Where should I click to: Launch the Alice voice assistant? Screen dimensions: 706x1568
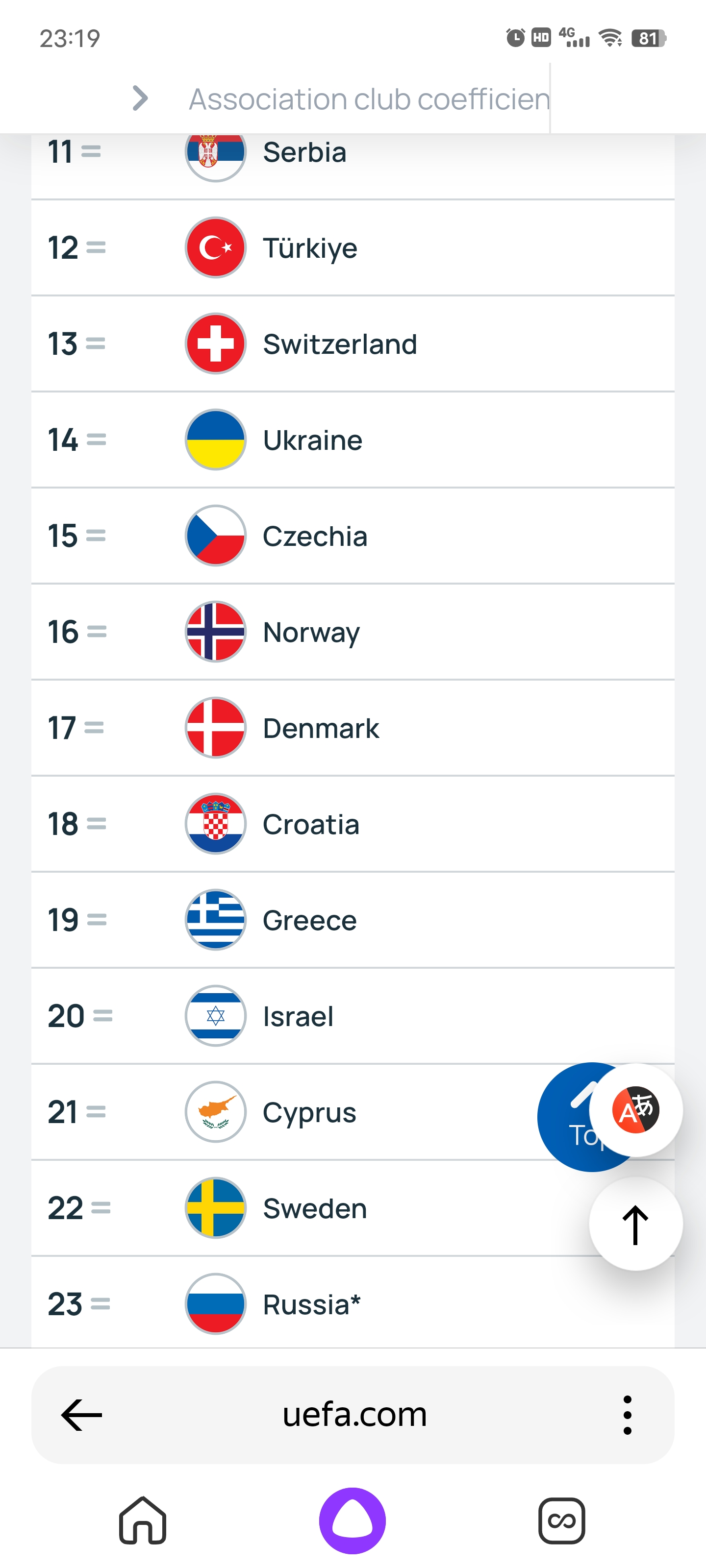tap(353, 1520)
